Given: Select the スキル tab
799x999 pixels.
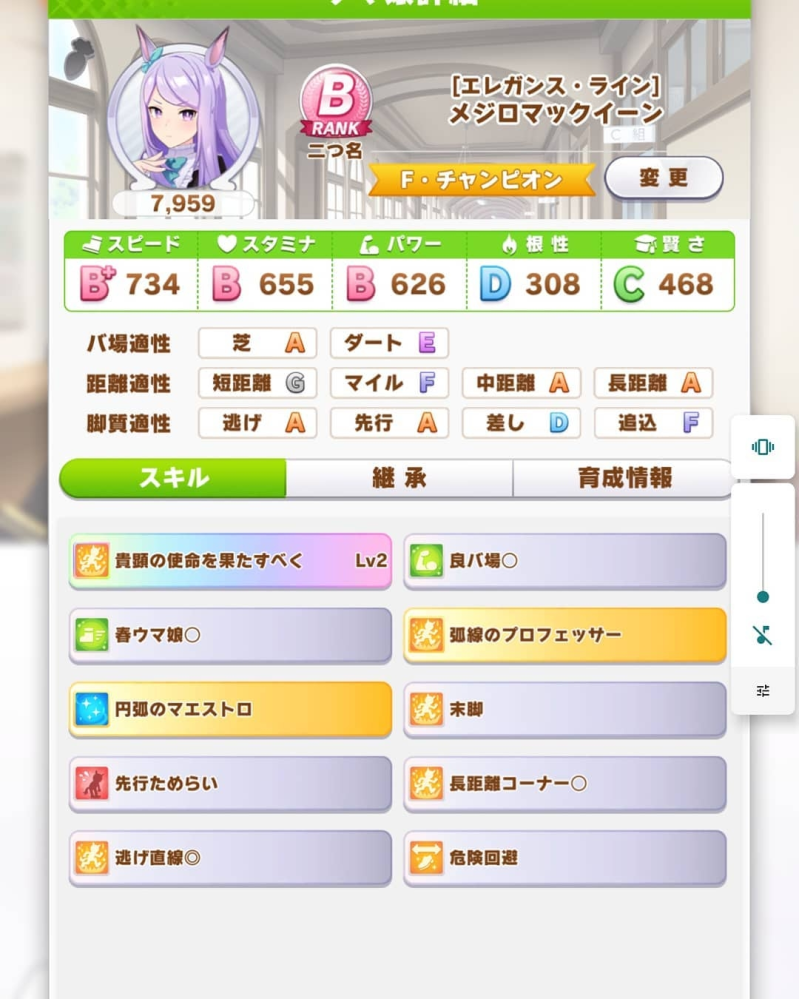Looking at the screenshot, I should click(x=173, y=478).
